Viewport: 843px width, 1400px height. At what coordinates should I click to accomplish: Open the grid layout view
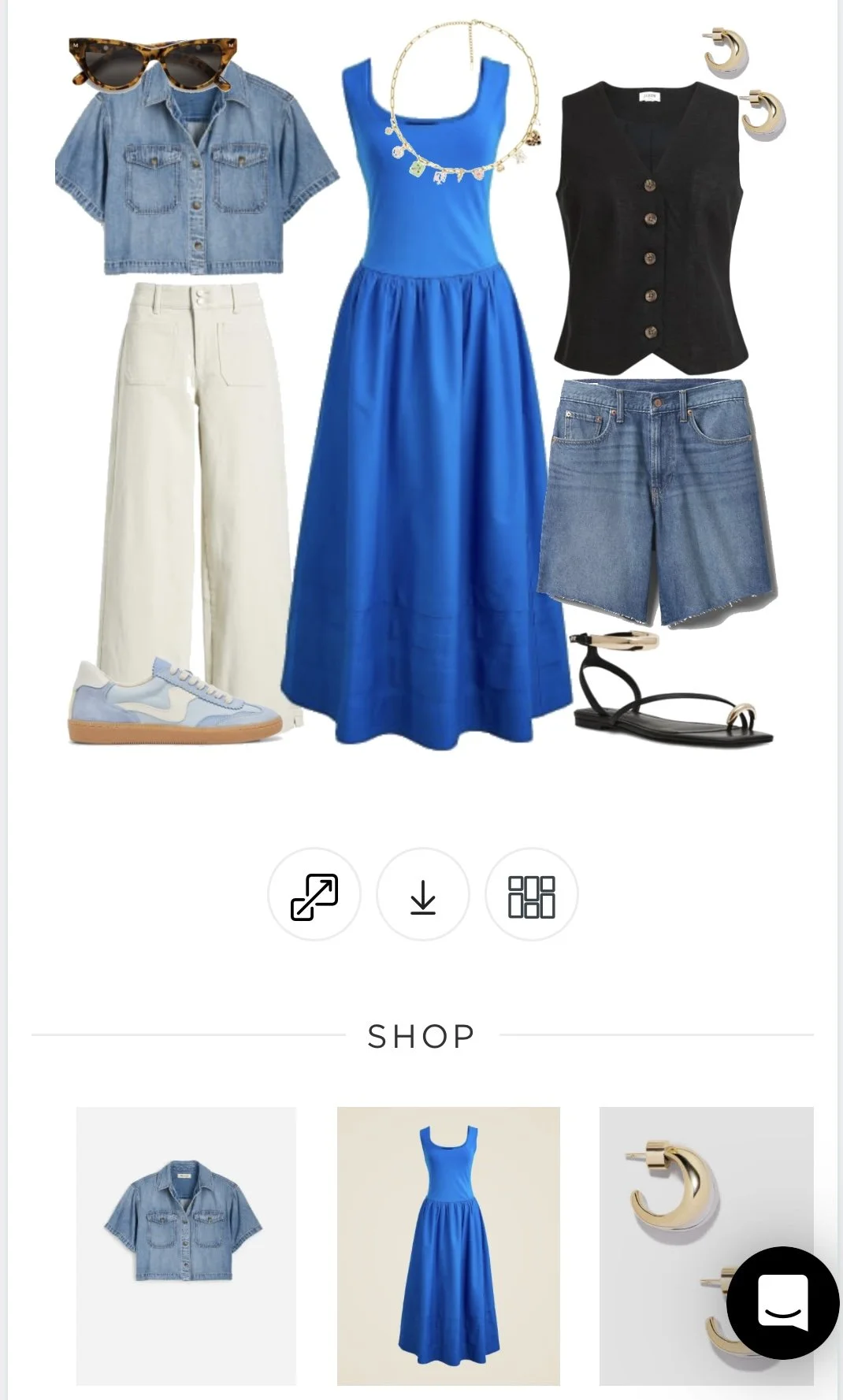(x=532, y=896)
